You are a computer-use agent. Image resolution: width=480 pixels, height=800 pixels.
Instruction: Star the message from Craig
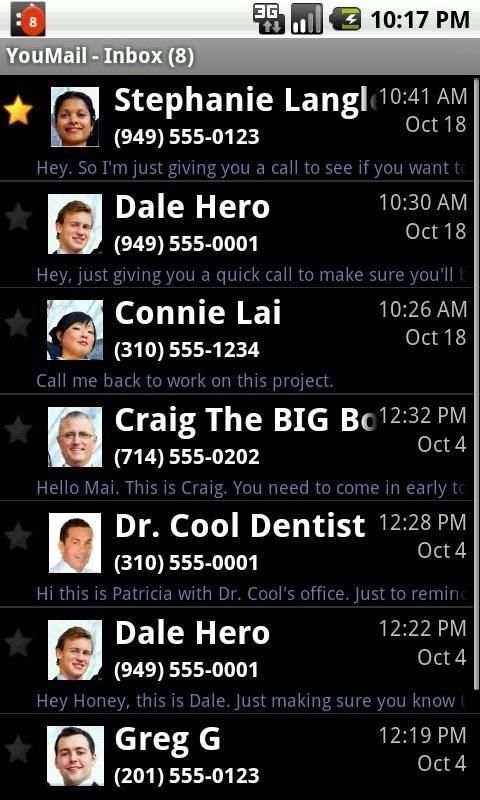coord(18,430)
